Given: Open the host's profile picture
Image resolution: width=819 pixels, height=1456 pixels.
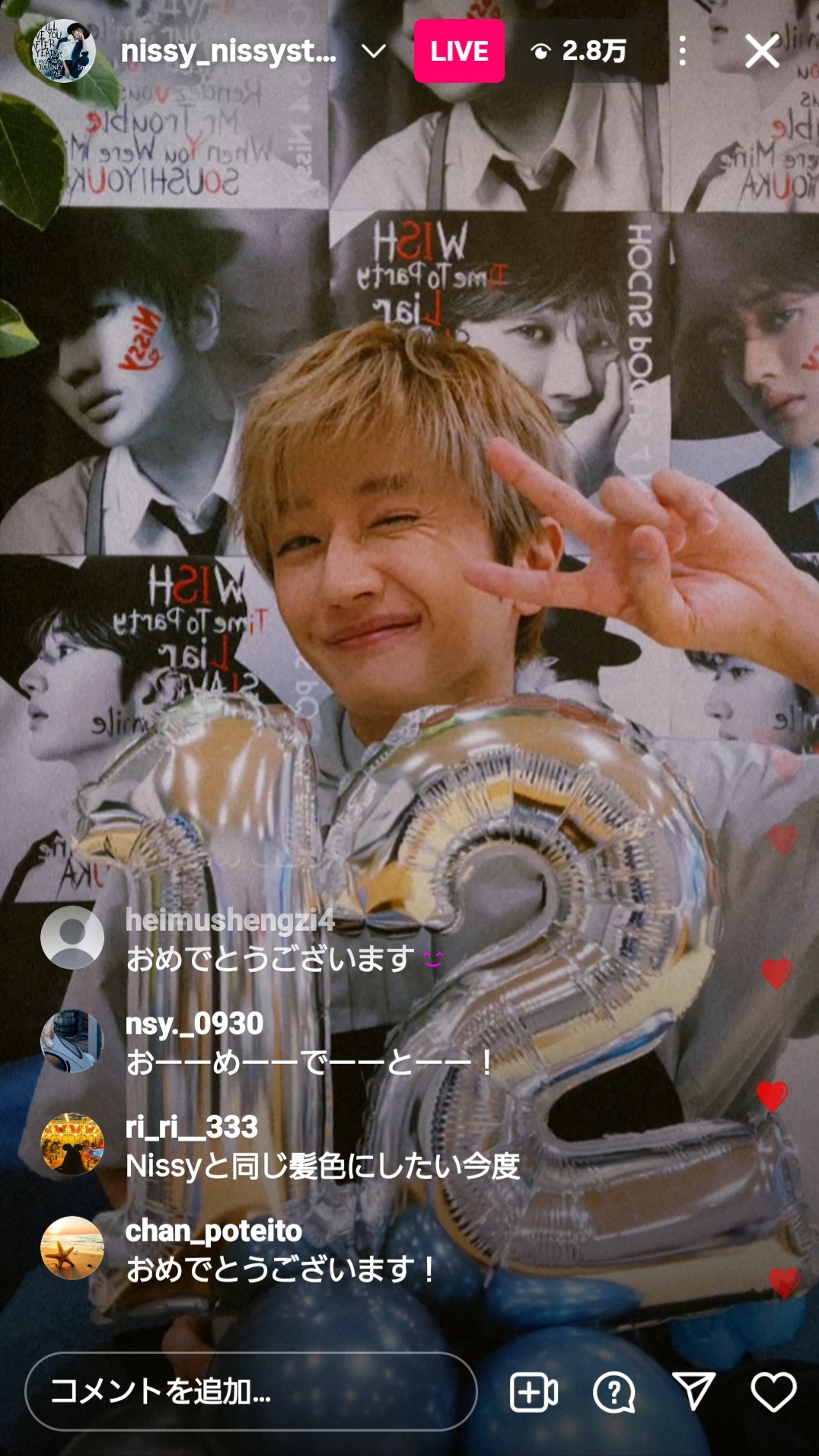Looking at the screenshot, I should 64,51.
